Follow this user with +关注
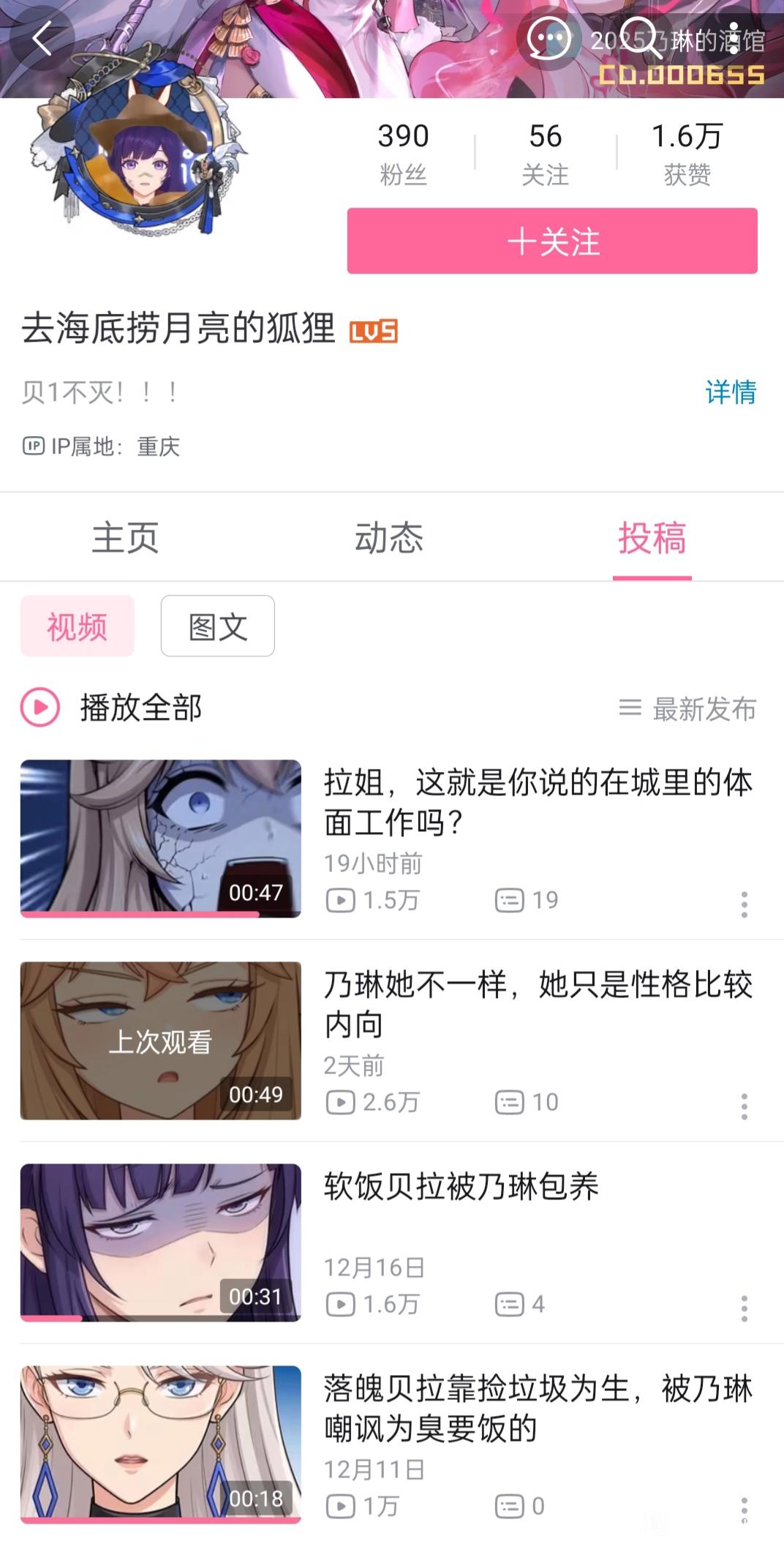 [x=552, y=241]
